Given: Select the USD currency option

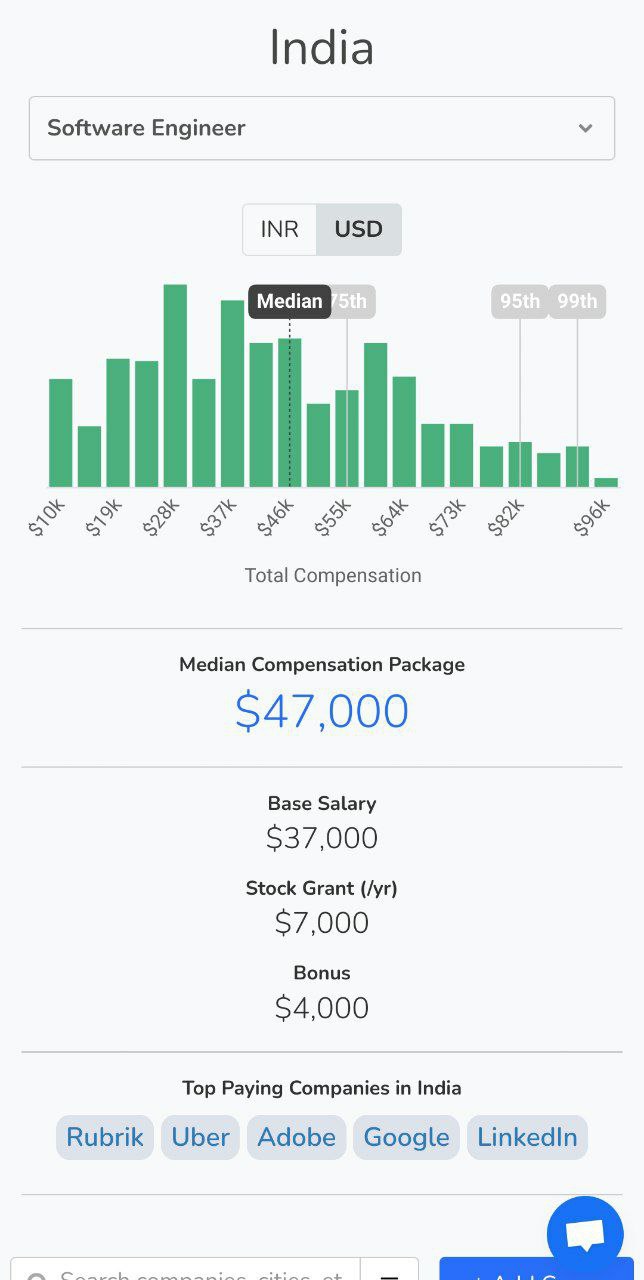Looking at the screenshot, I should point(359,229).
